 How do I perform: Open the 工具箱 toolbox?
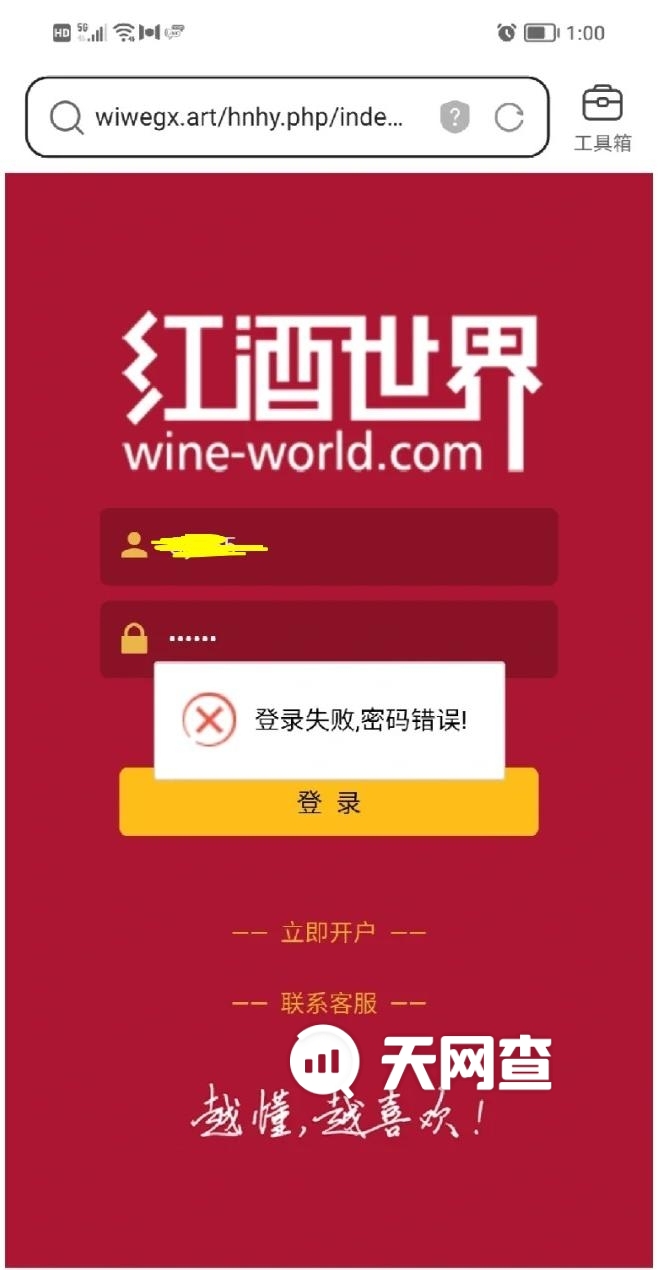602,118
